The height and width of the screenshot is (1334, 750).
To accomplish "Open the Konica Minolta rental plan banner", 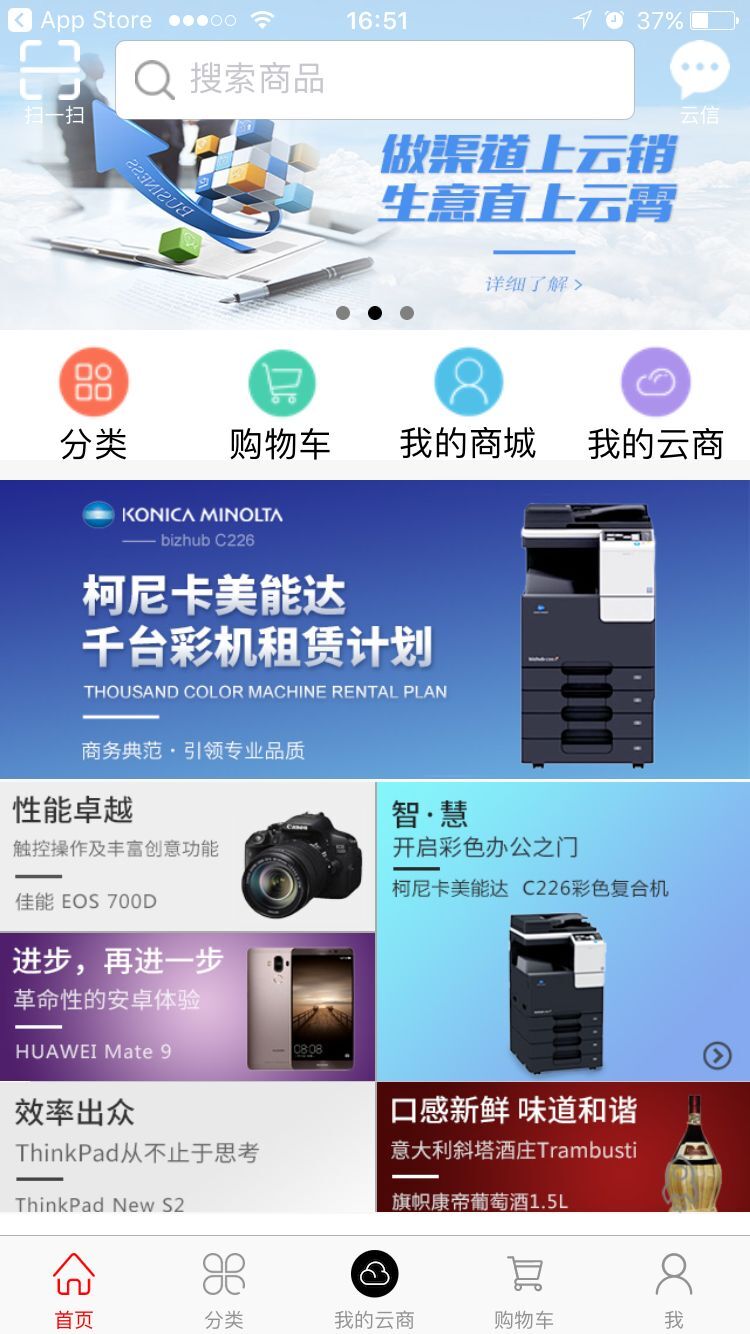I will click(375, 625).
